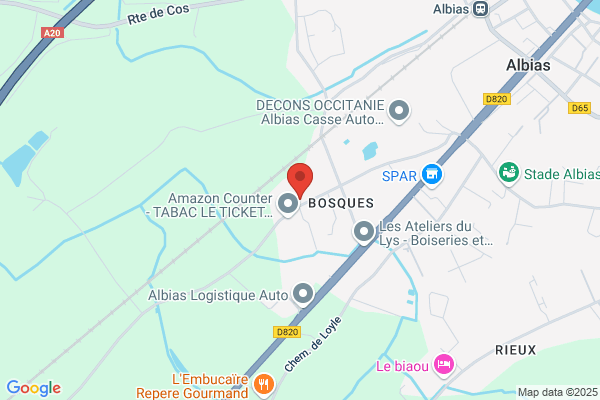
Task: Tap the red location pin near Bosques
Action: (300, 180)
